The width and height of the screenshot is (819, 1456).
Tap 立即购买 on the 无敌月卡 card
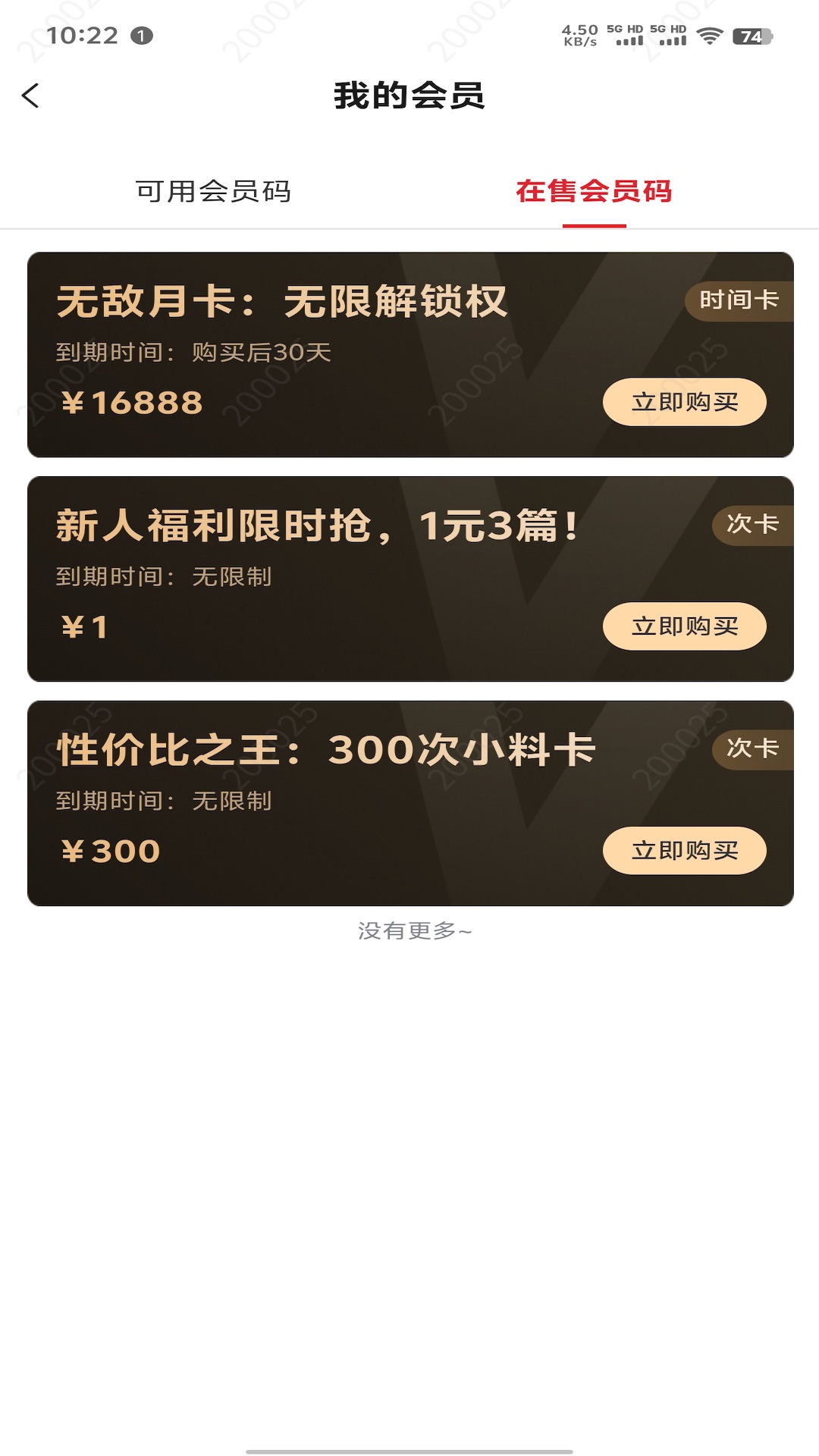(684, 402)
